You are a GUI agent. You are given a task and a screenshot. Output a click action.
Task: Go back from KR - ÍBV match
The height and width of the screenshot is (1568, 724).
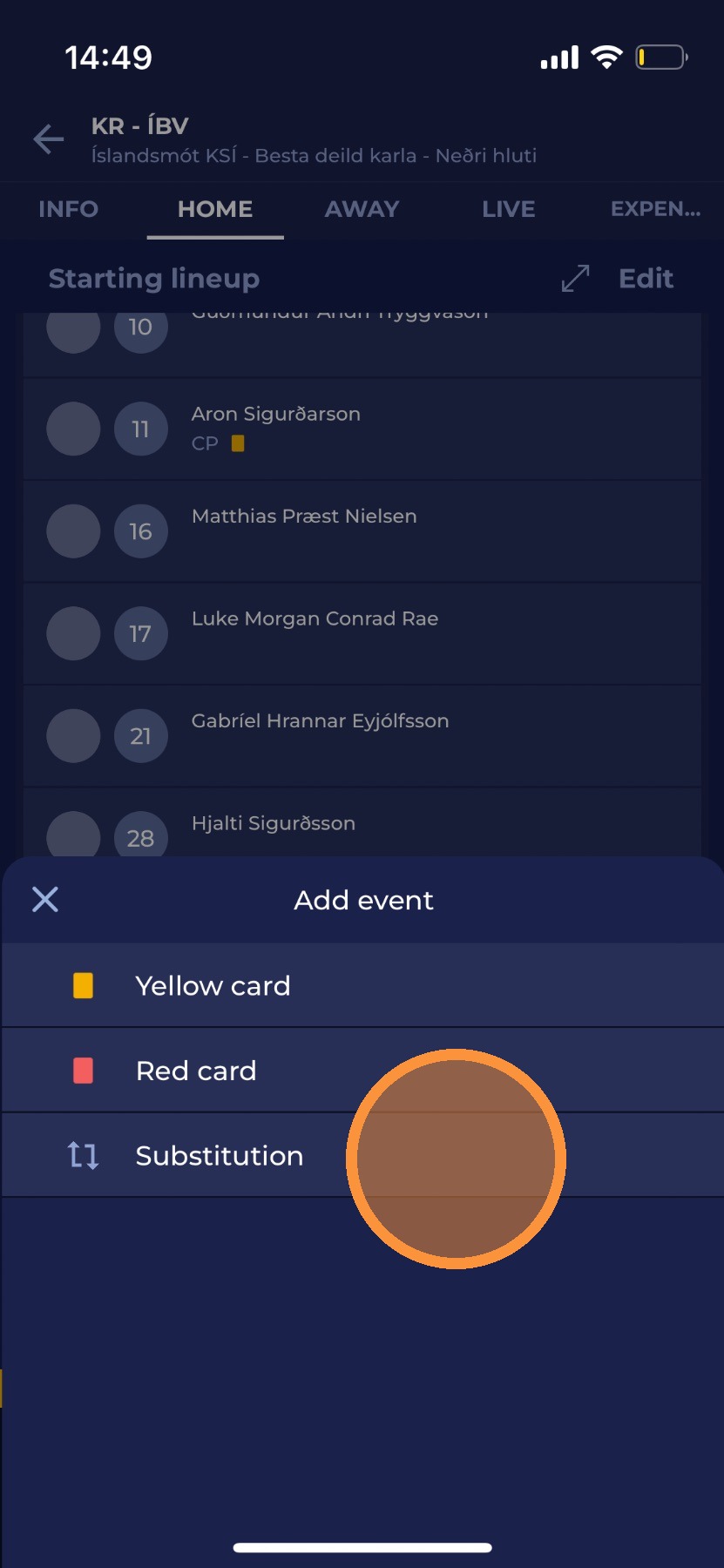tap(49, 139)
